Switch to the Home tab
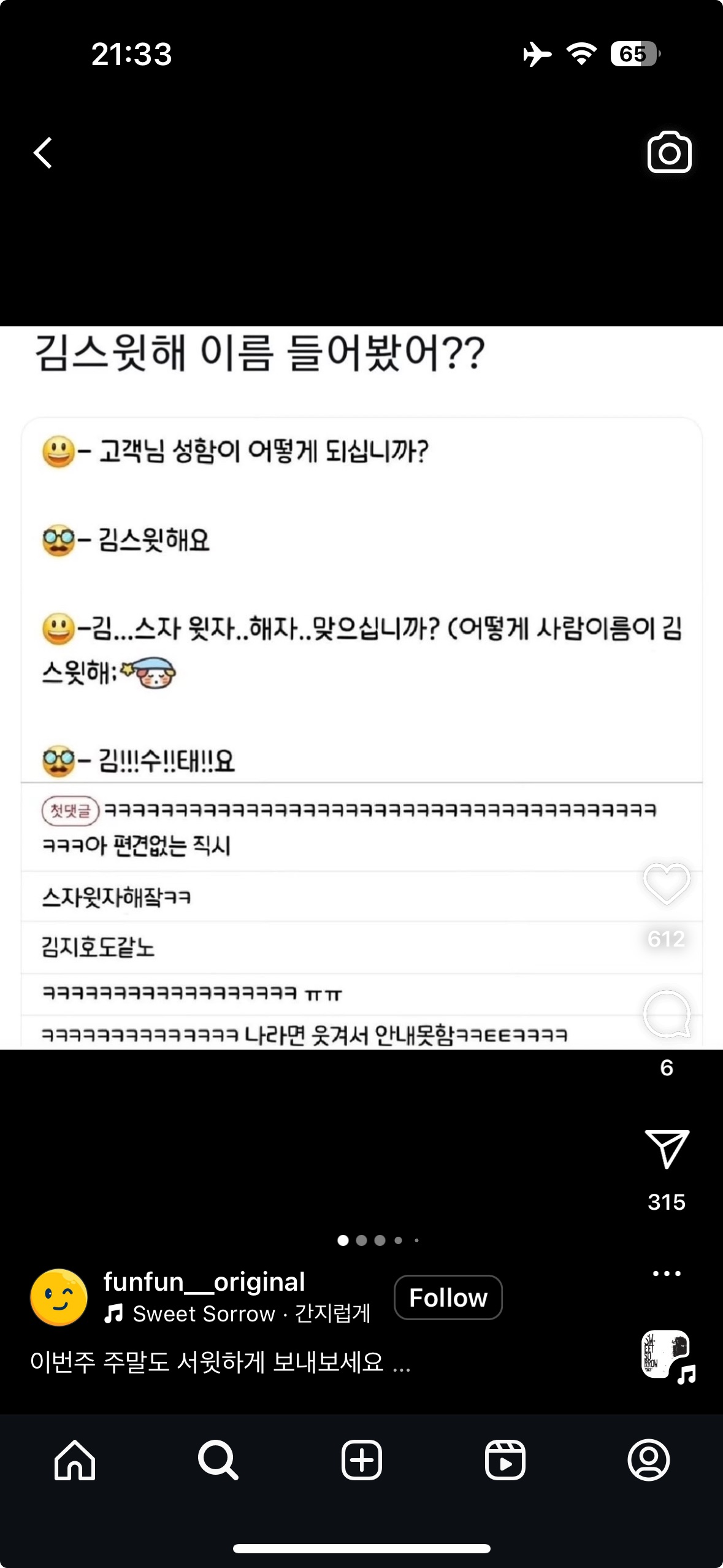The image size is (723, 1568). [75, 1460]
